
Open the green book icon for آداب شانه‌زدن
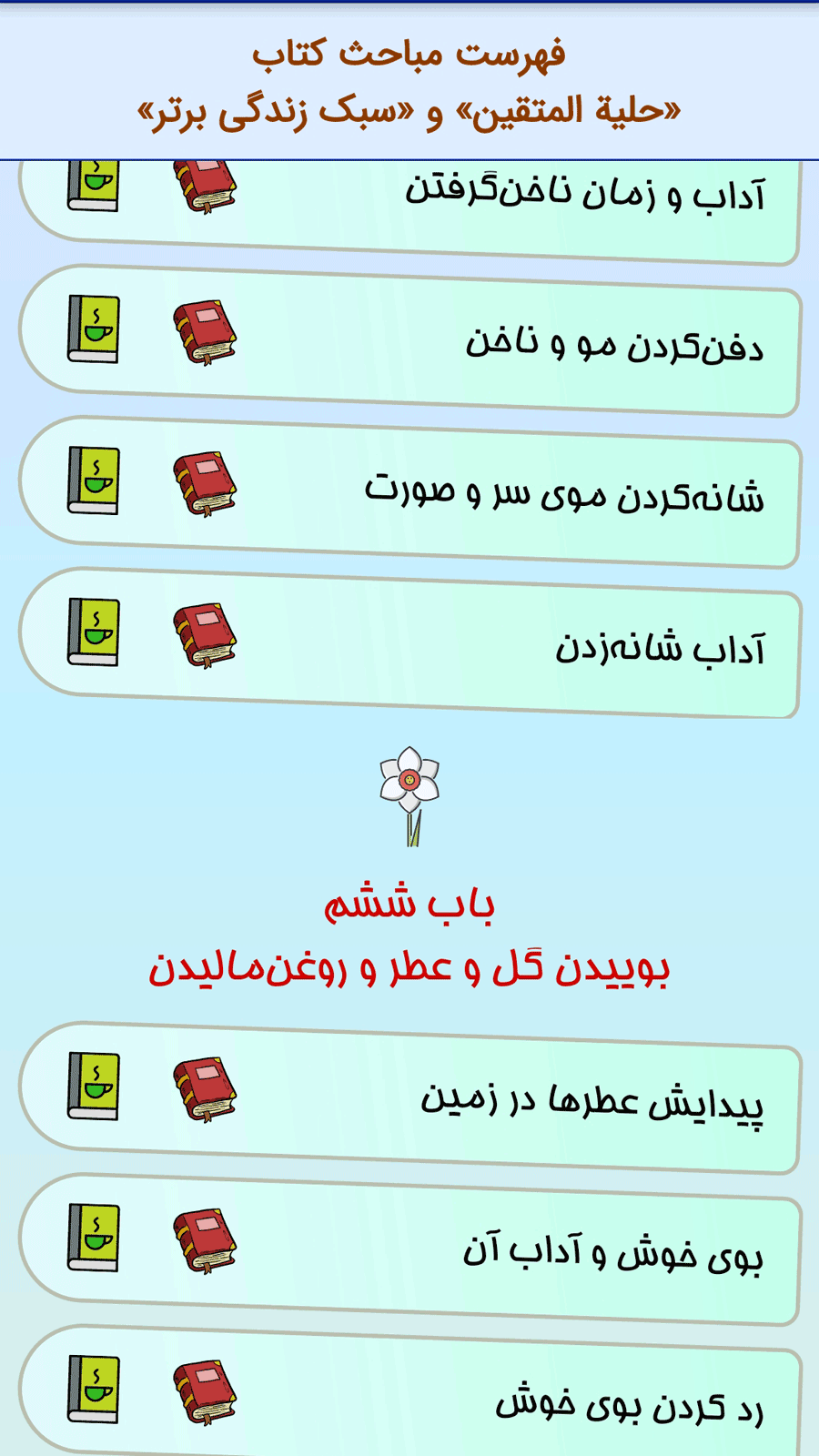click(94, 632)
